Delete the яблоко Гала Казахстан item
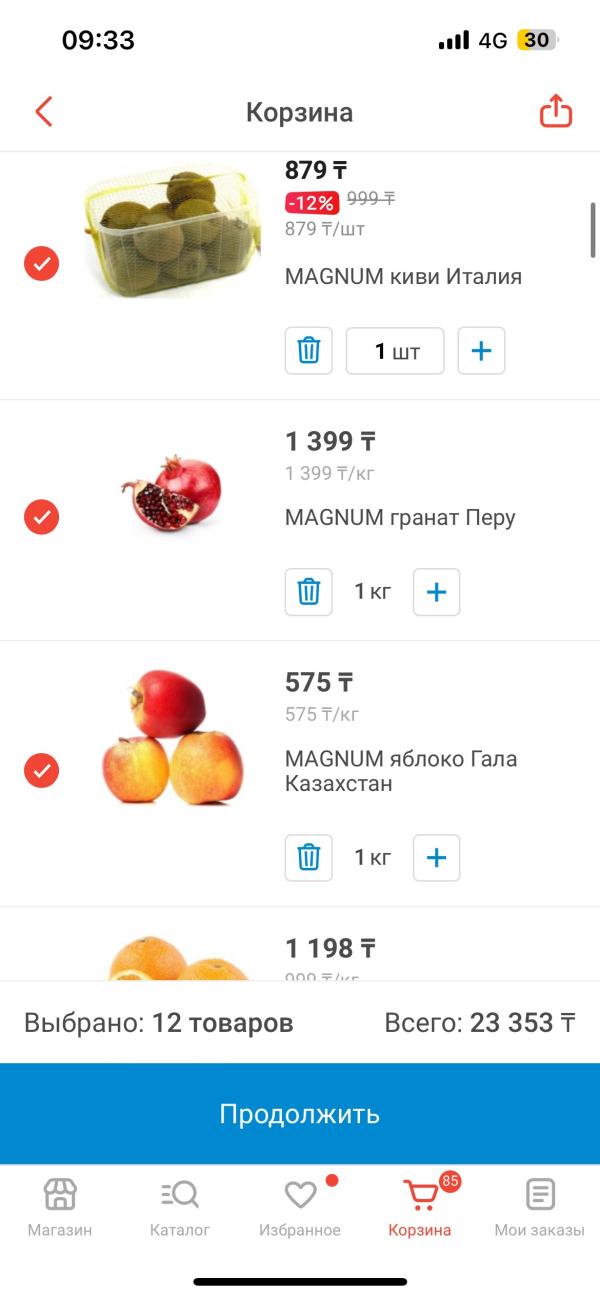Screen dimensions: 600x1297 coord(309,858)
